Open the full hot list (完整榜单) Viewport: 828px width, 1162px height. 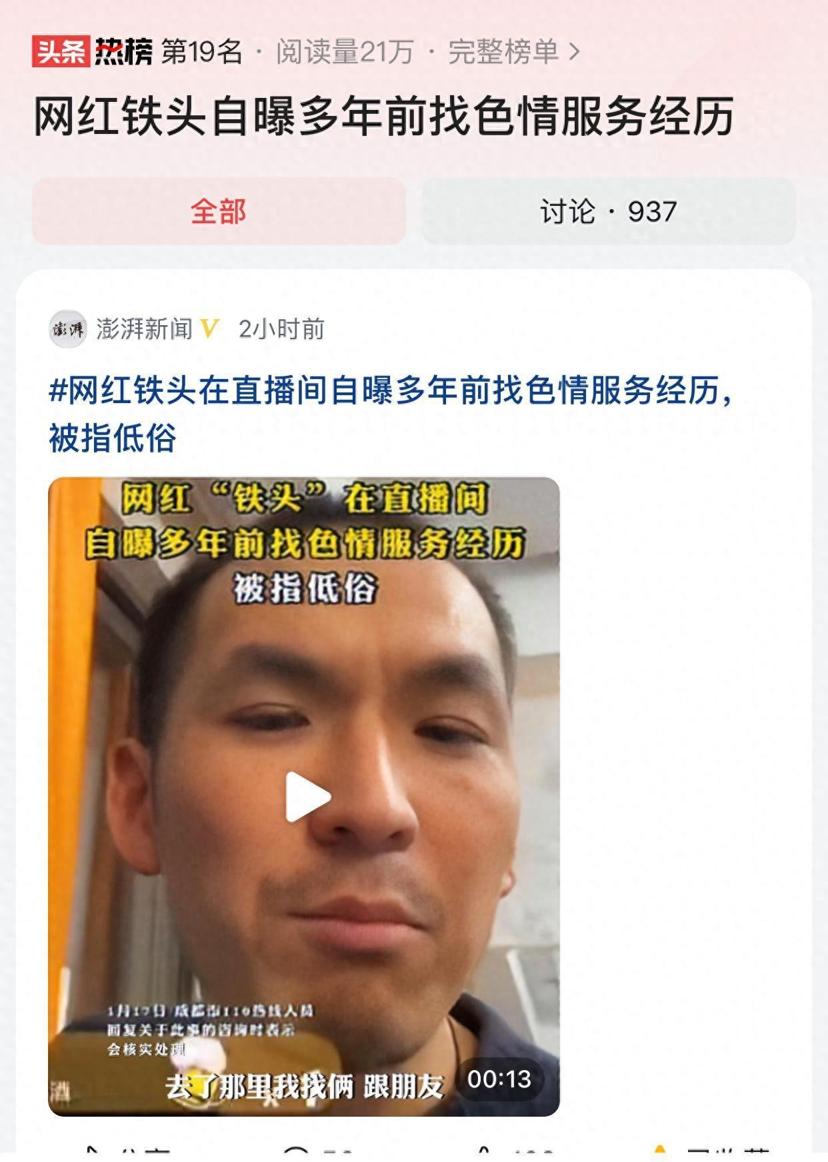(x=513, y=52)
